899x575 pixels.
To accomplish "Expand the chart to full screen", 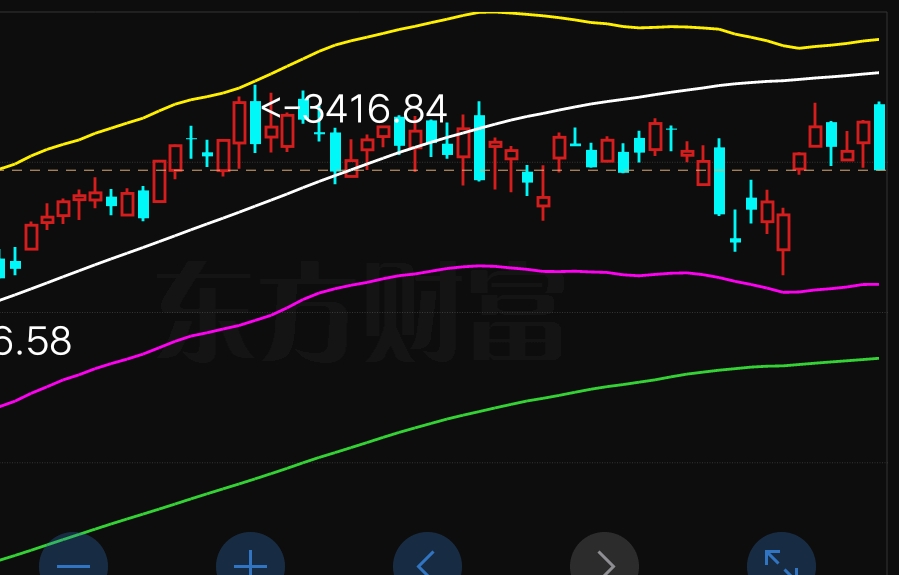I will (781, 561).
